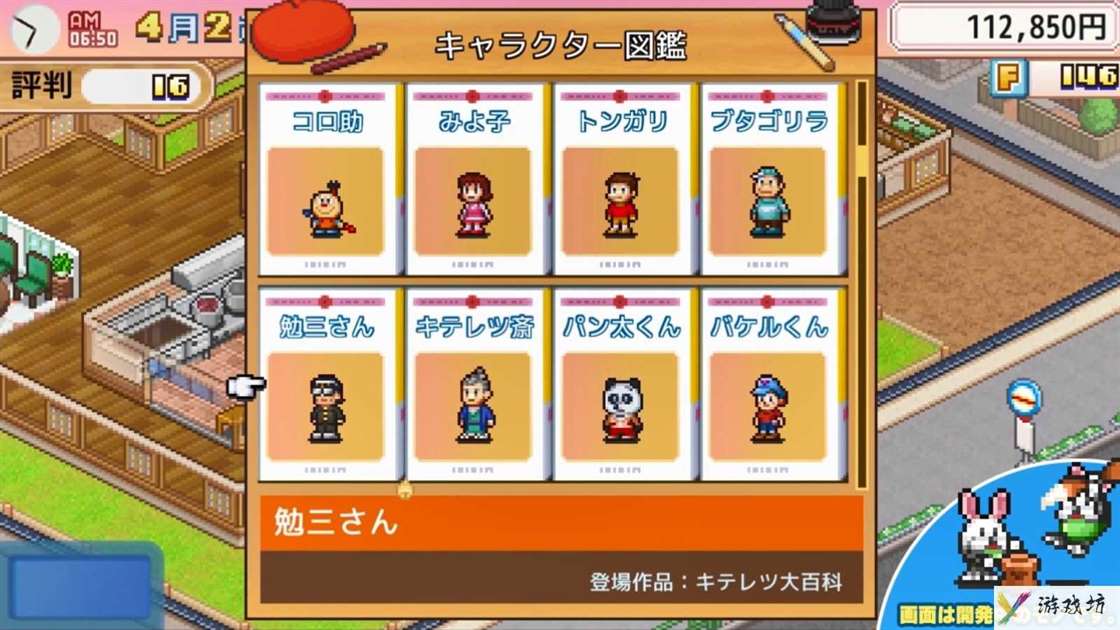View the トンガリ character card

[x=621, y=180]
